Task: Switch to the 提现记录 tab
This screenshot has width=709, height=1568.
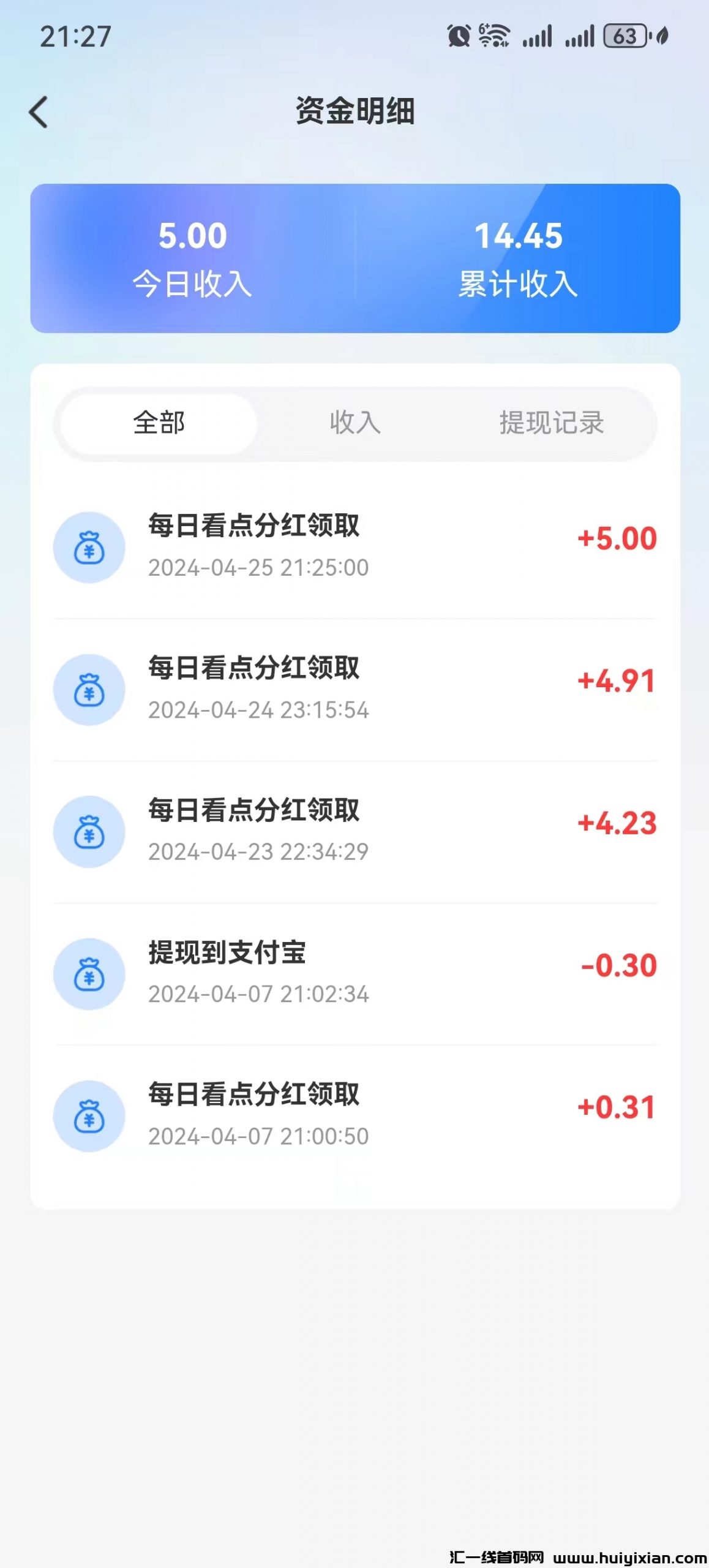Action: pyautogui.click(x=552, y=423)
